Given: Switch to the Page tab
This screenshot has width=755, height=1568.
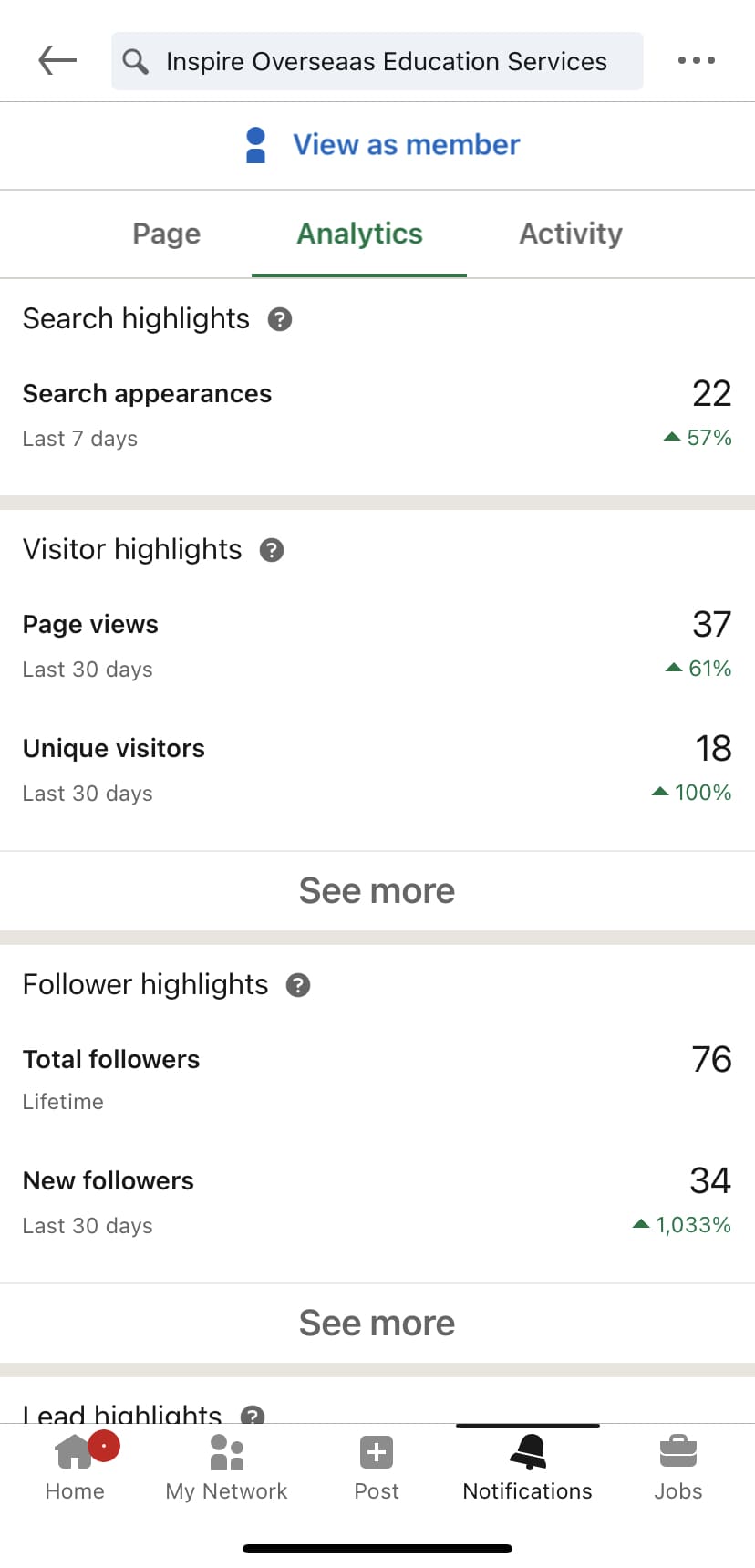Looking at the screenshot, I should pyautogui.click(x=166, y=234).
